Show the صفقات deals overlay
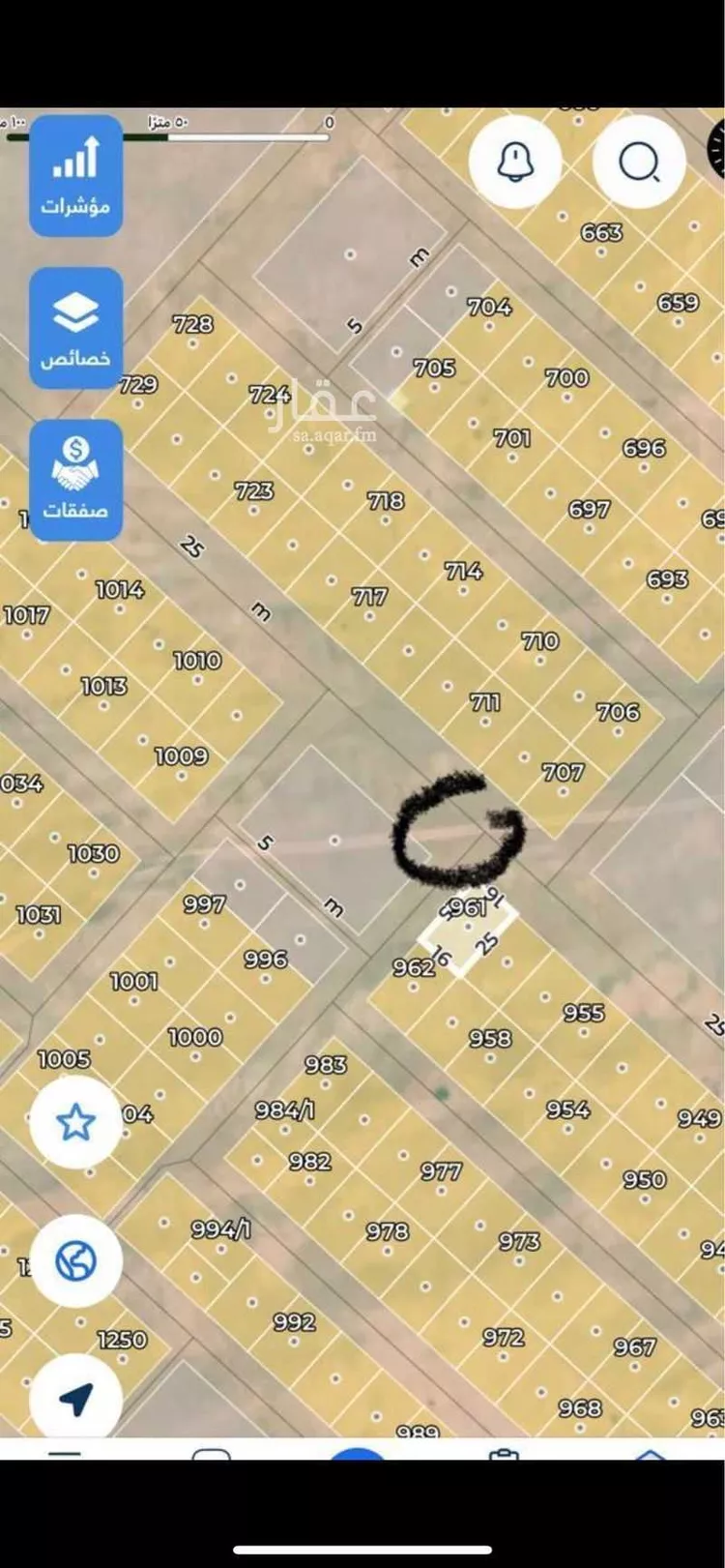The image size is (725, 1568). click(x=75, y=480)
